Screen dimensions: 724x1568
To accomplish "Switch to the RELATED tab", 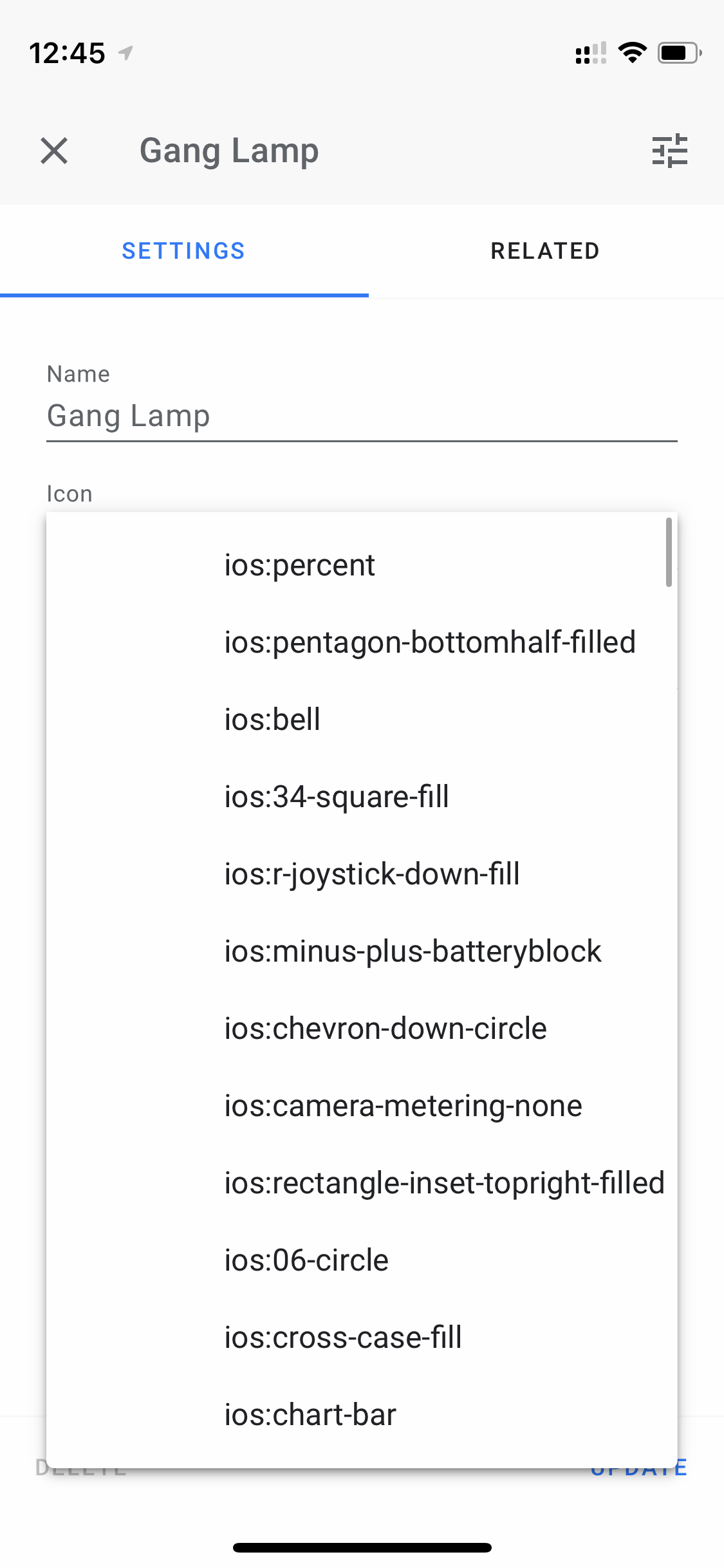I will point(544,250).
